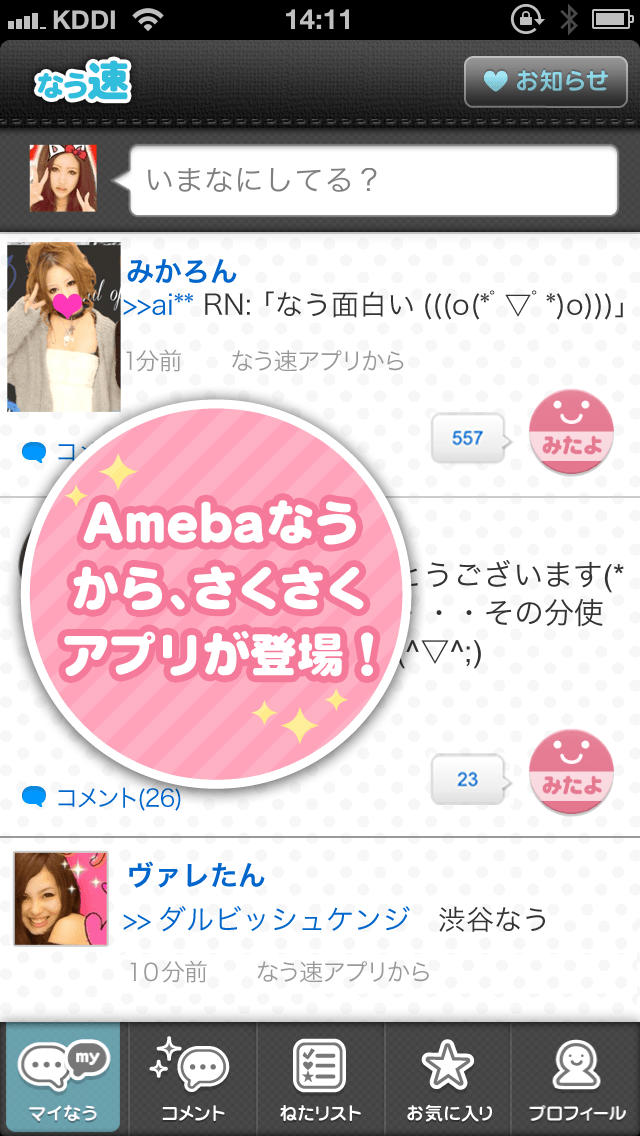The height and width of the screenshot is (1136, 640).
Task: Go to the ねたリスト tab
Action: (x=320, y=1077)
